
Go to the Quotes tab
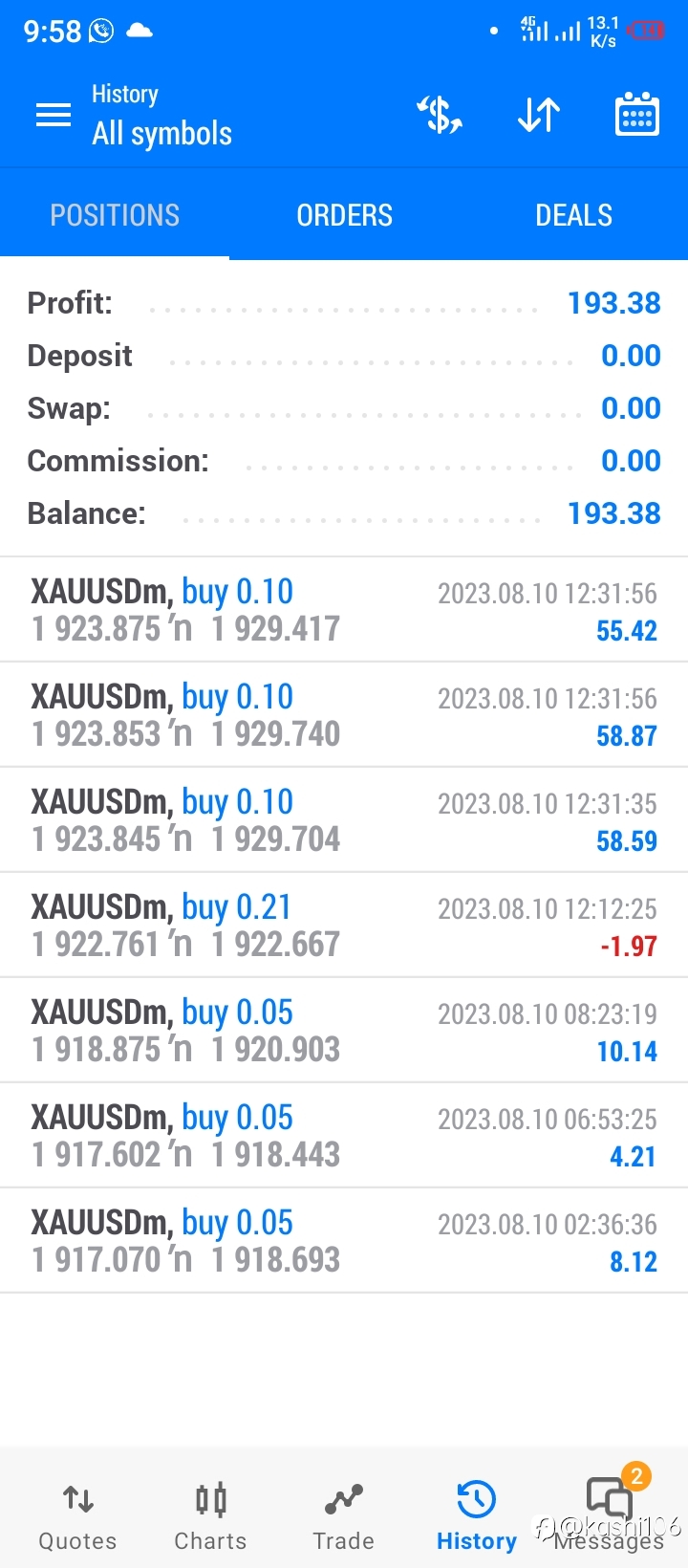77,1517
